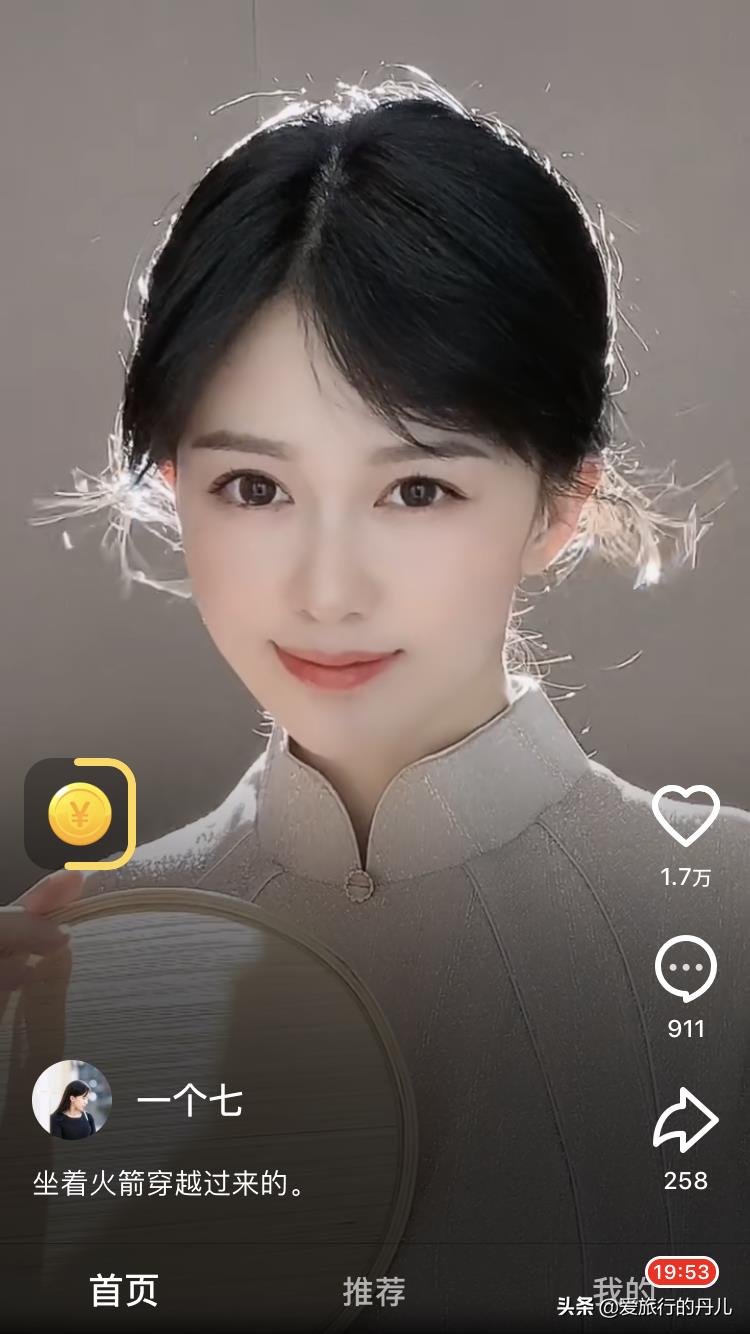750x1334 pixels.
Task: Switch to the 首页 tab
Action: coord(124,1291)
